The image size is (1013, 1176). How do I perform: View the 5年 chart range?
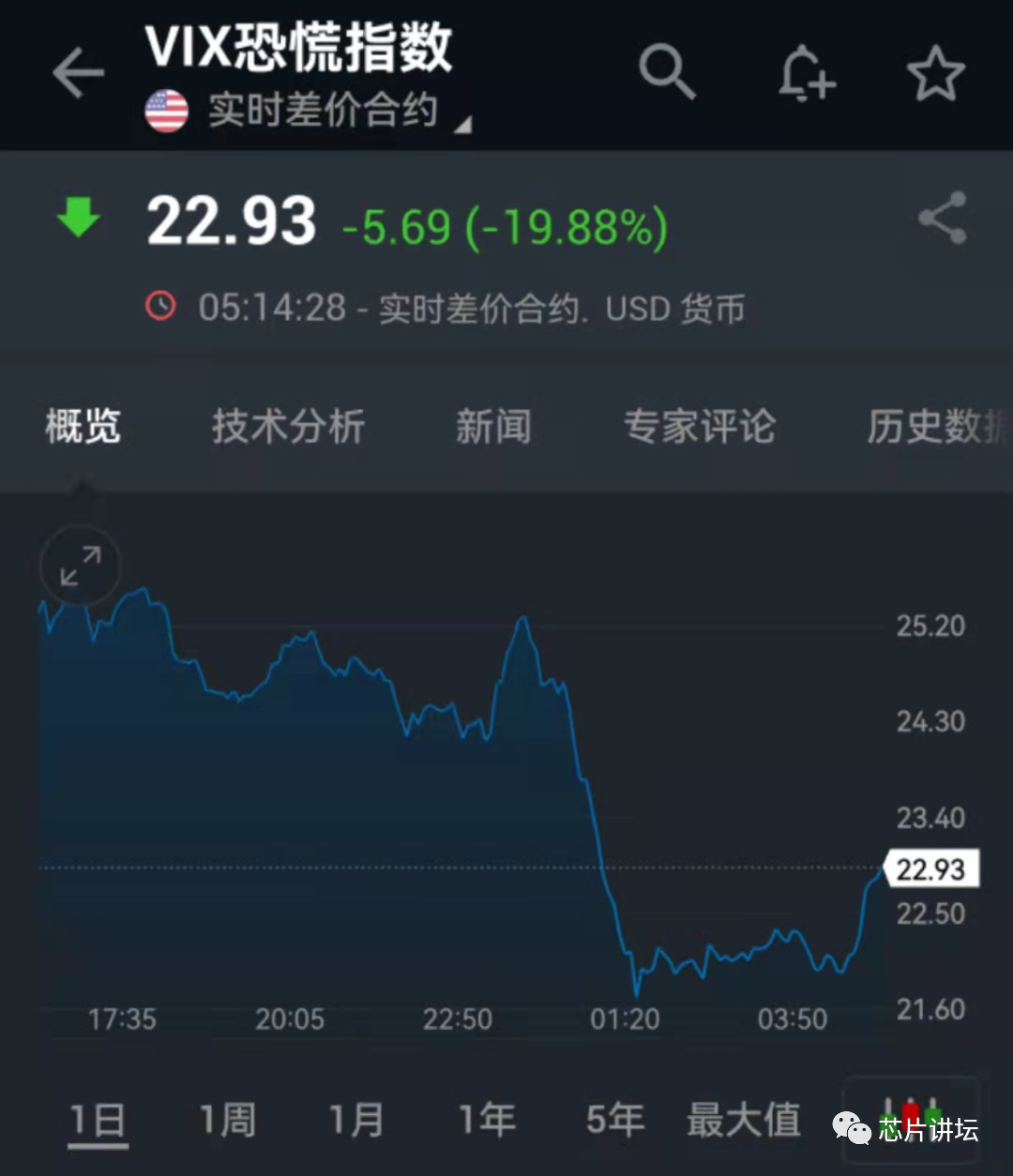point(615,1121)
